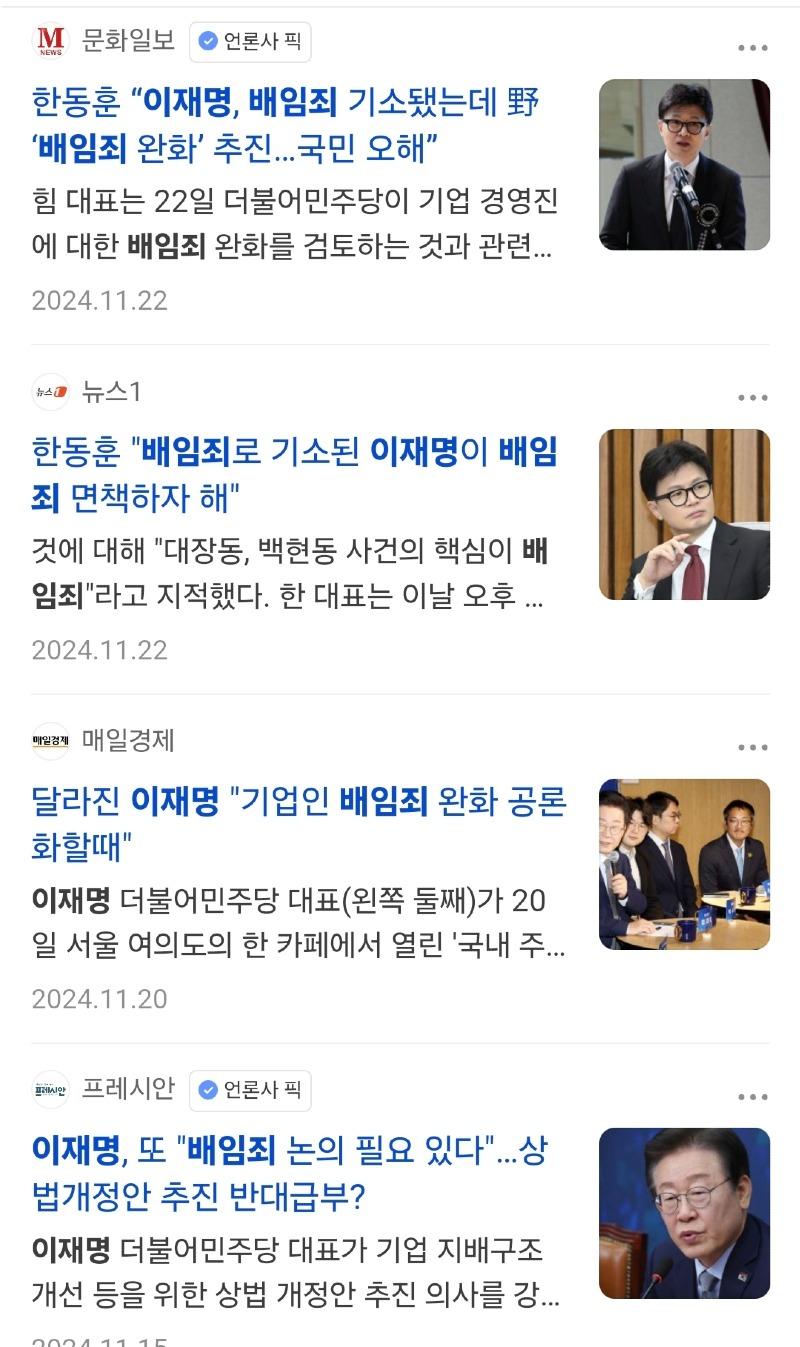Open the thumbnail photo of the 문화일보 article
The width and height of the screenshot is (800, 1347).
(x=684, y=165)
